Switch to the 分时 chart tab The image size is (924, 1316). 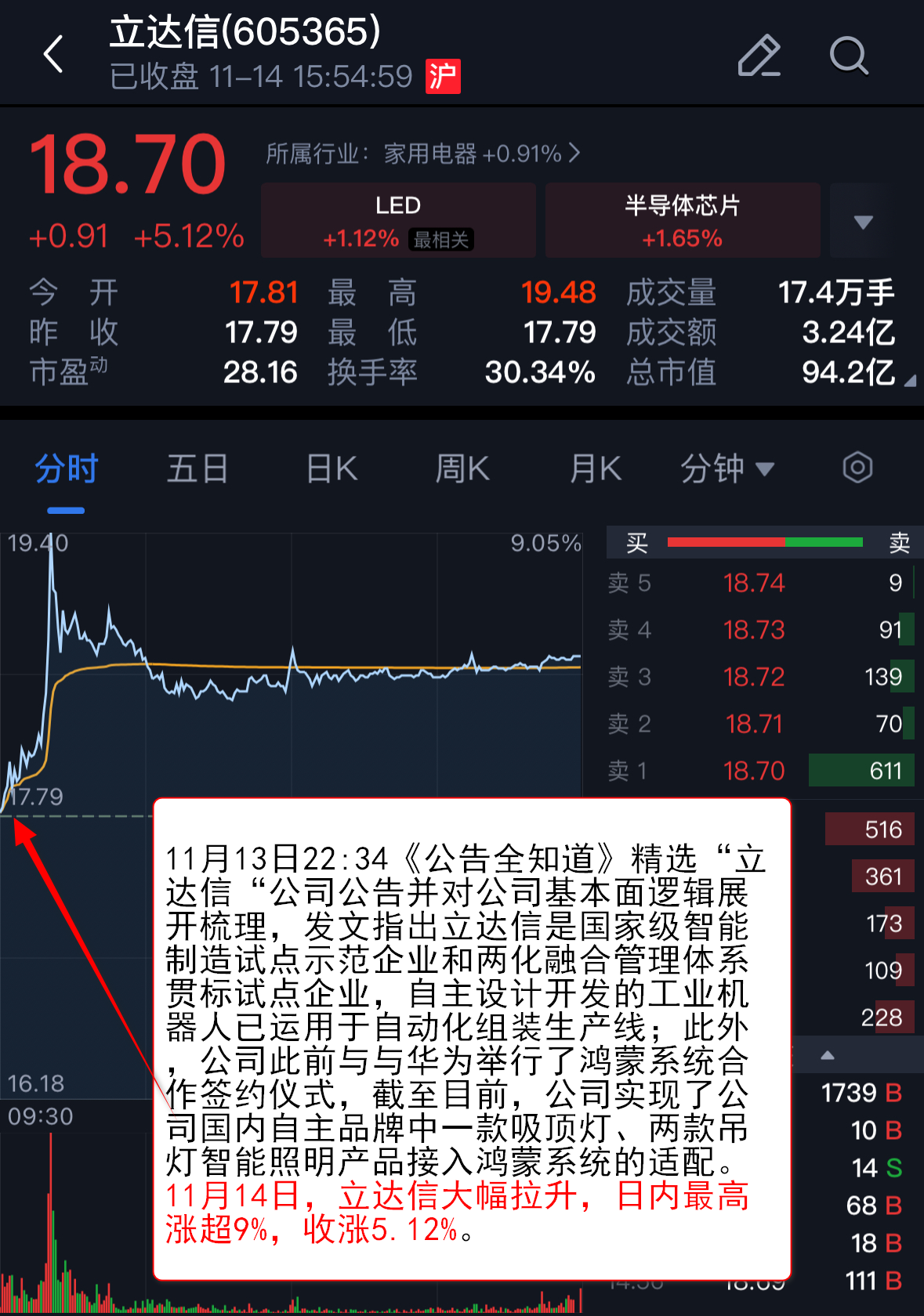[66, 469]
